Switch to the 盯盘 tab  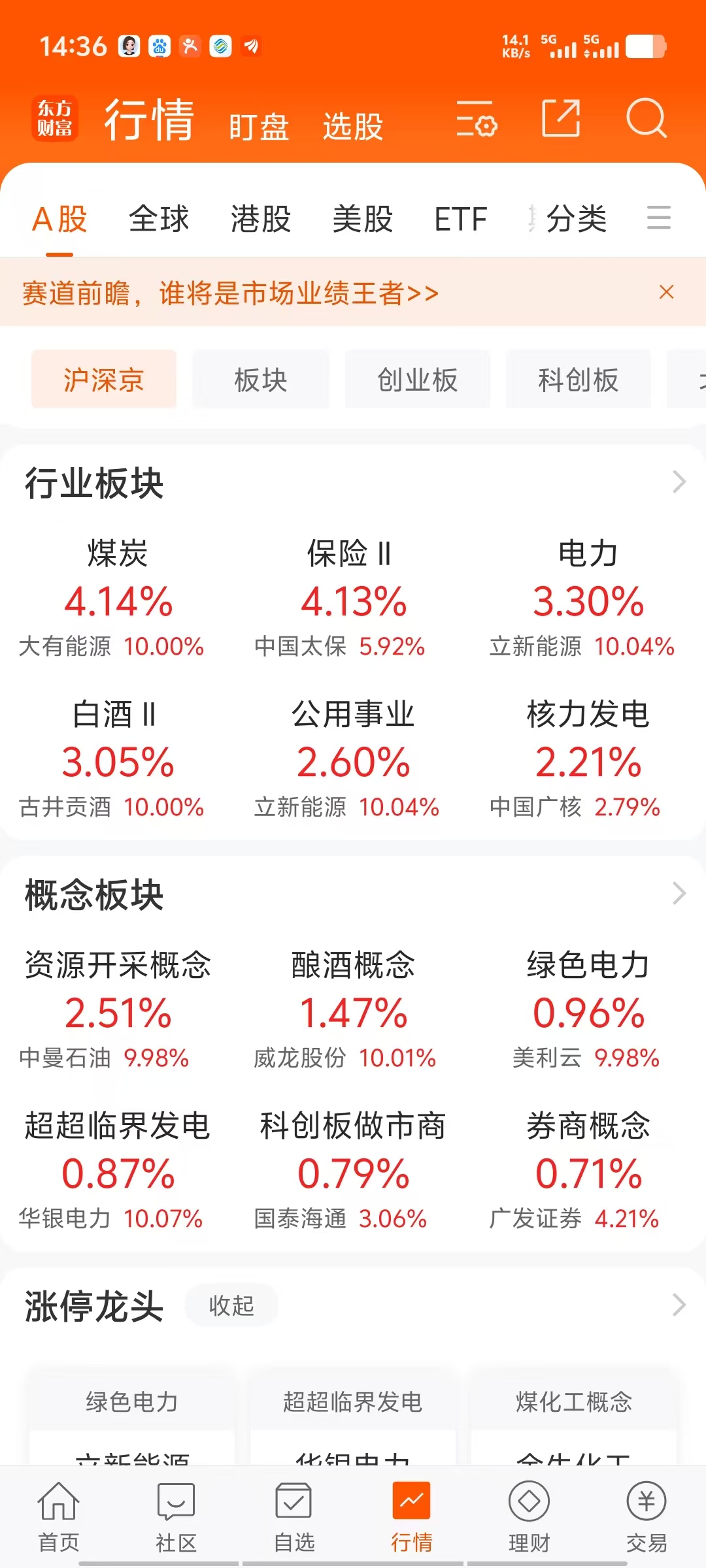[x=259, y=126]
